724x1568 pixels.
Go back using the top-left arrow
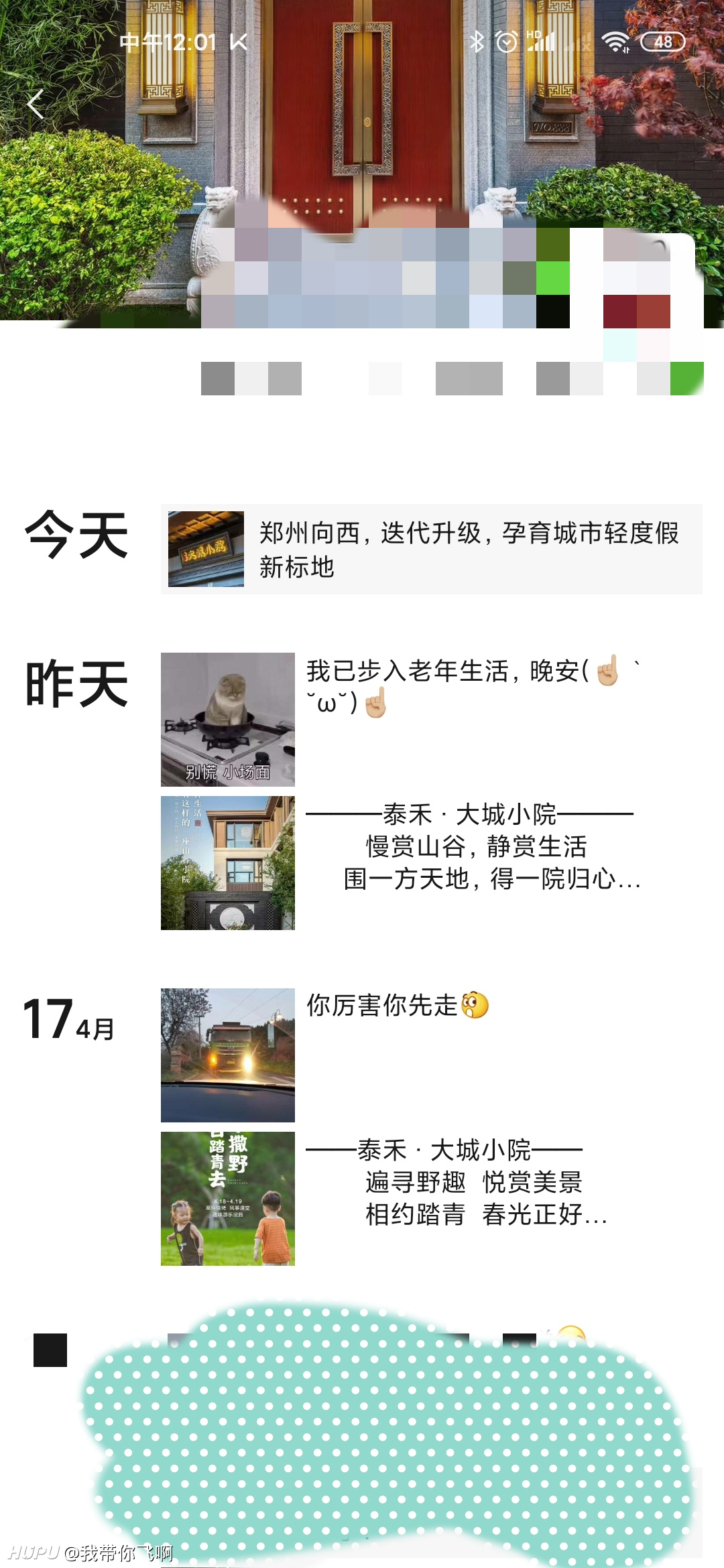36,104
